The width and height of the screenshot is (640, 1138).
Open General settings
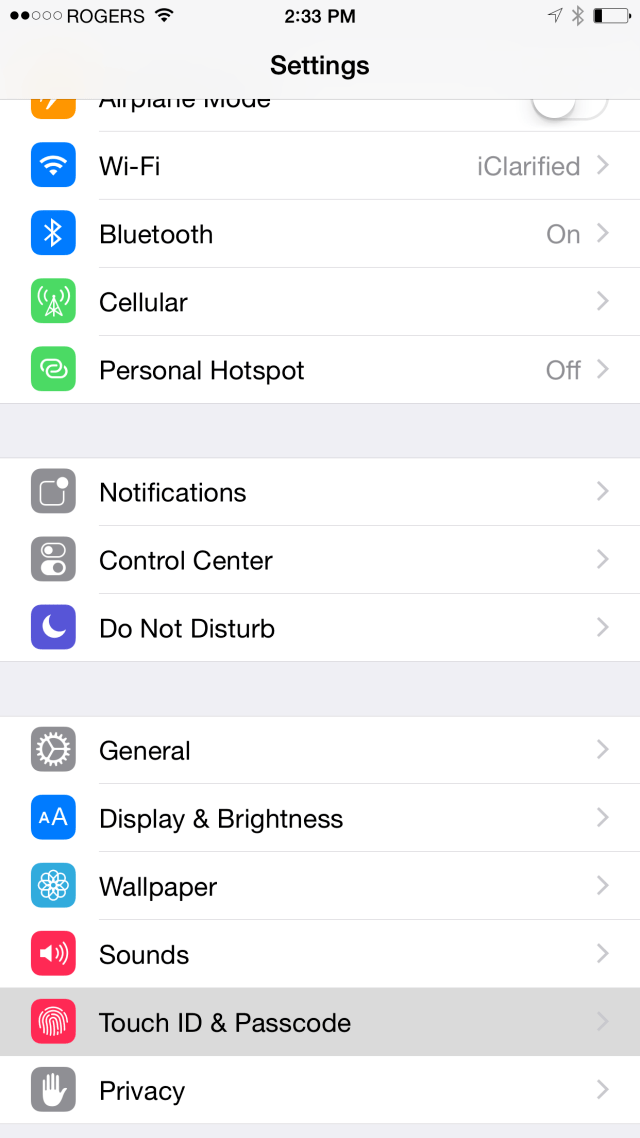[320, 750]
